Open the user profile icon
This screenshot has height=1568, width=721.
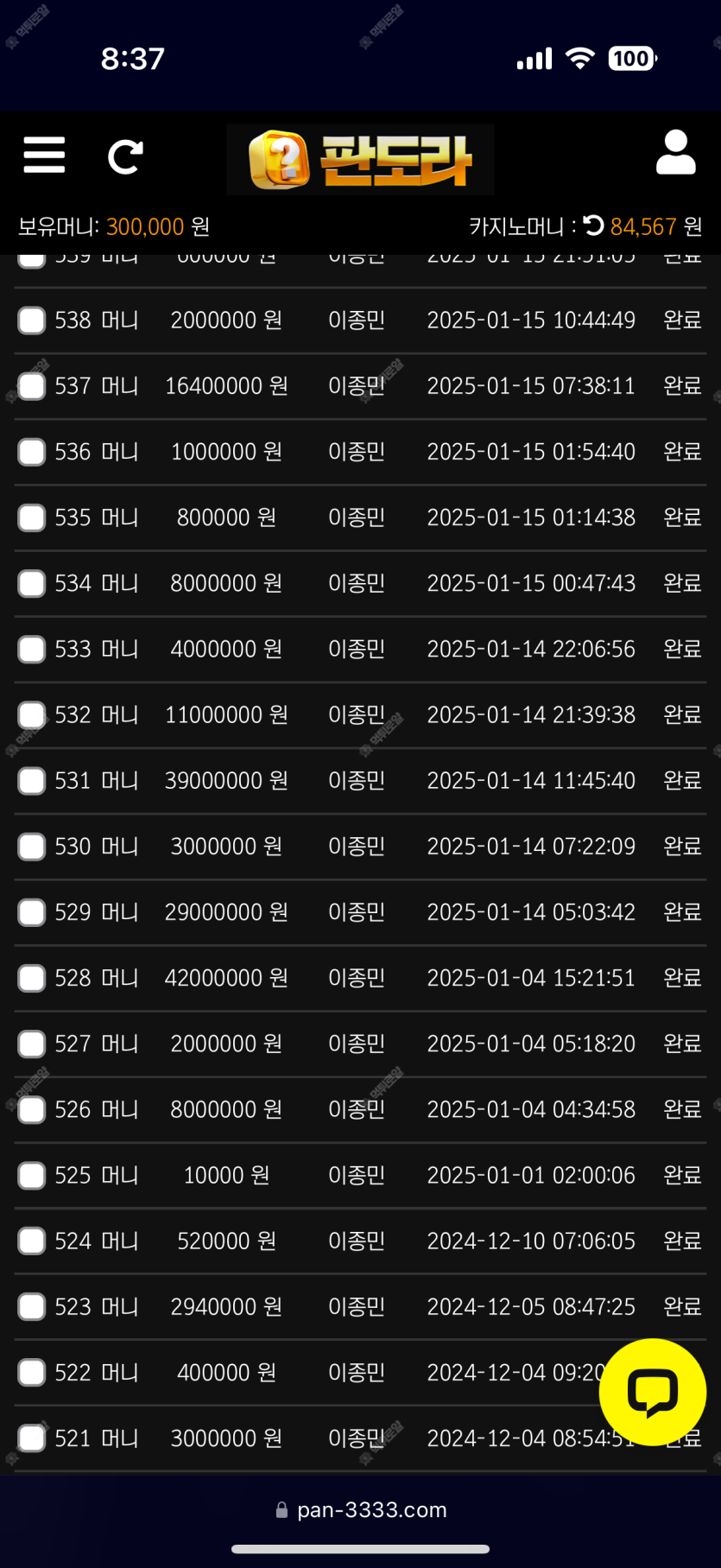[x=676, y=153]
